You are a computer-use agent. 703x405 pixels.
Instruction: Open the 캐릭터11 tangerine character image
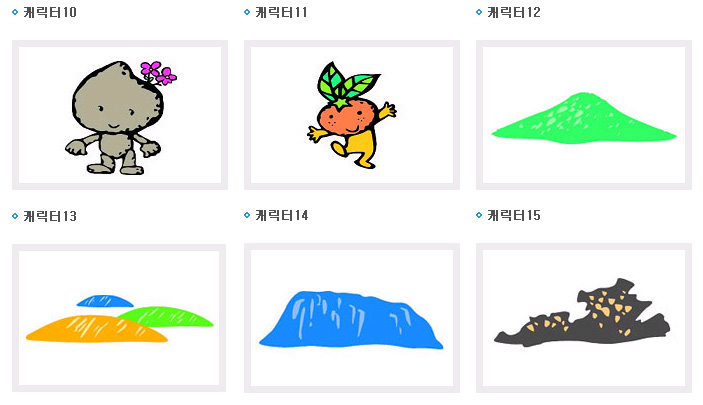[351, 115]
